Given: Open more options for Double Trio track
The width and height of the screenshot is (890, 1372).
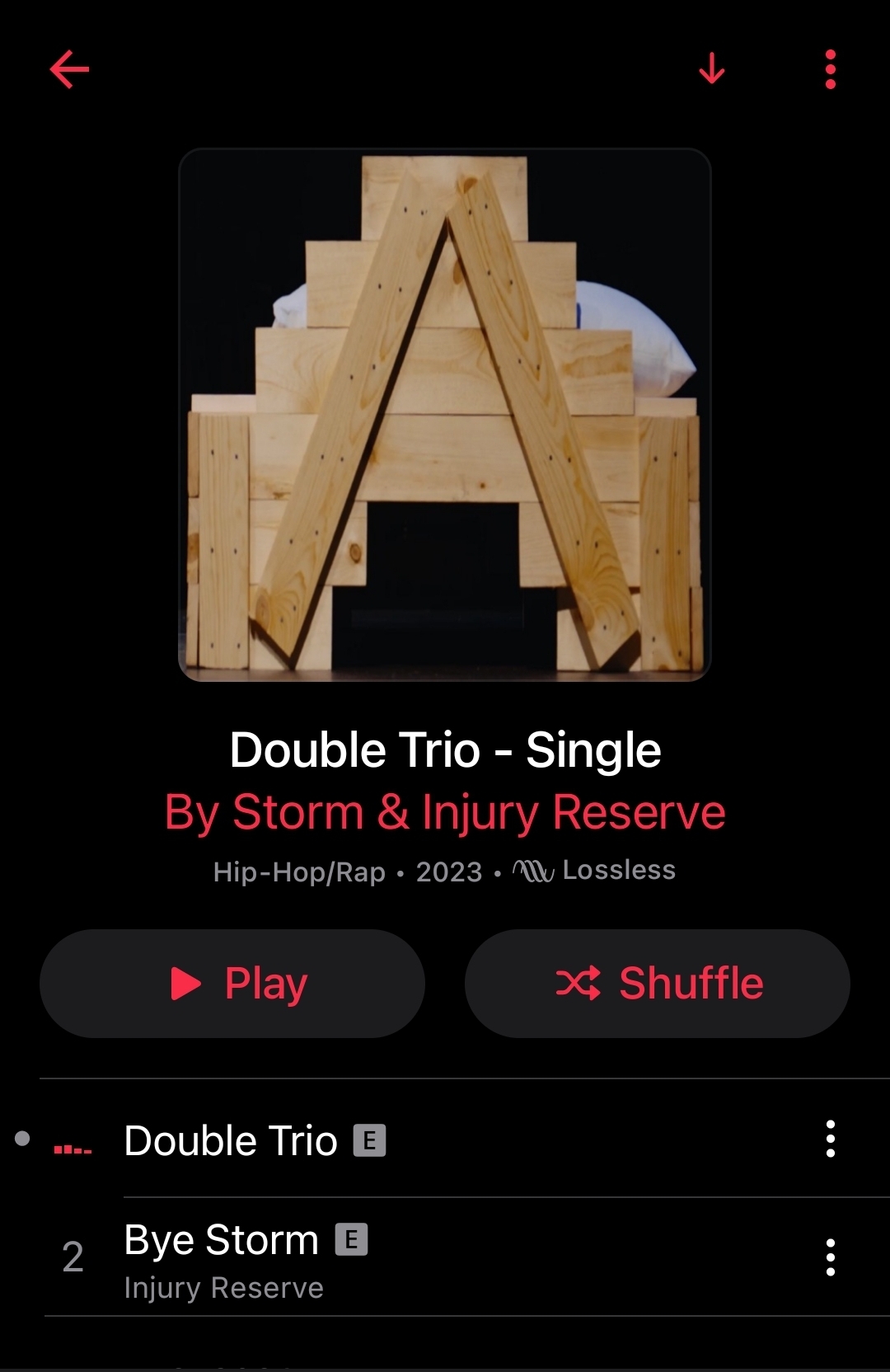Looking at the screenshot, I should click(830, 1139).
